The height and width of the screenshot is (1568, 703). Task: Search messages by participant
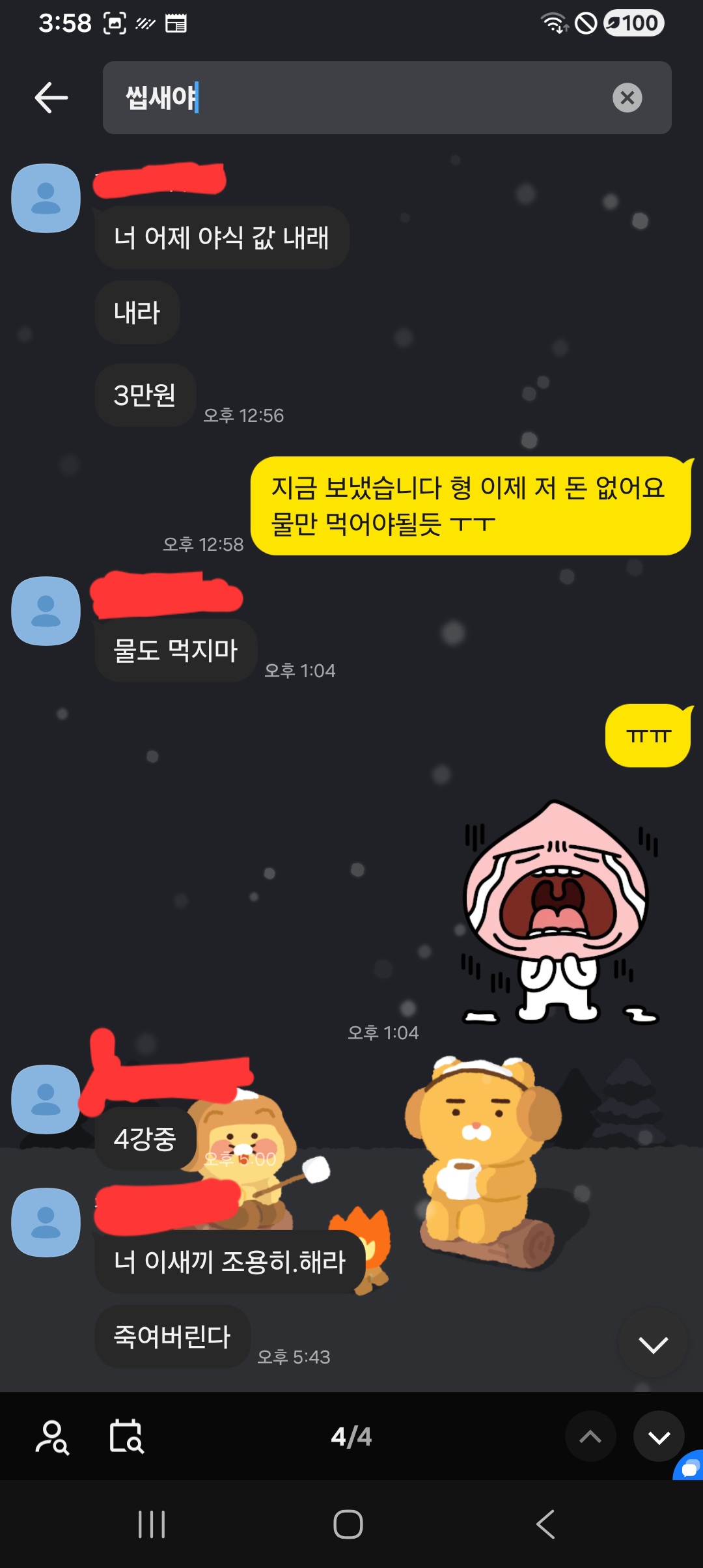[x=52, y=1437]
